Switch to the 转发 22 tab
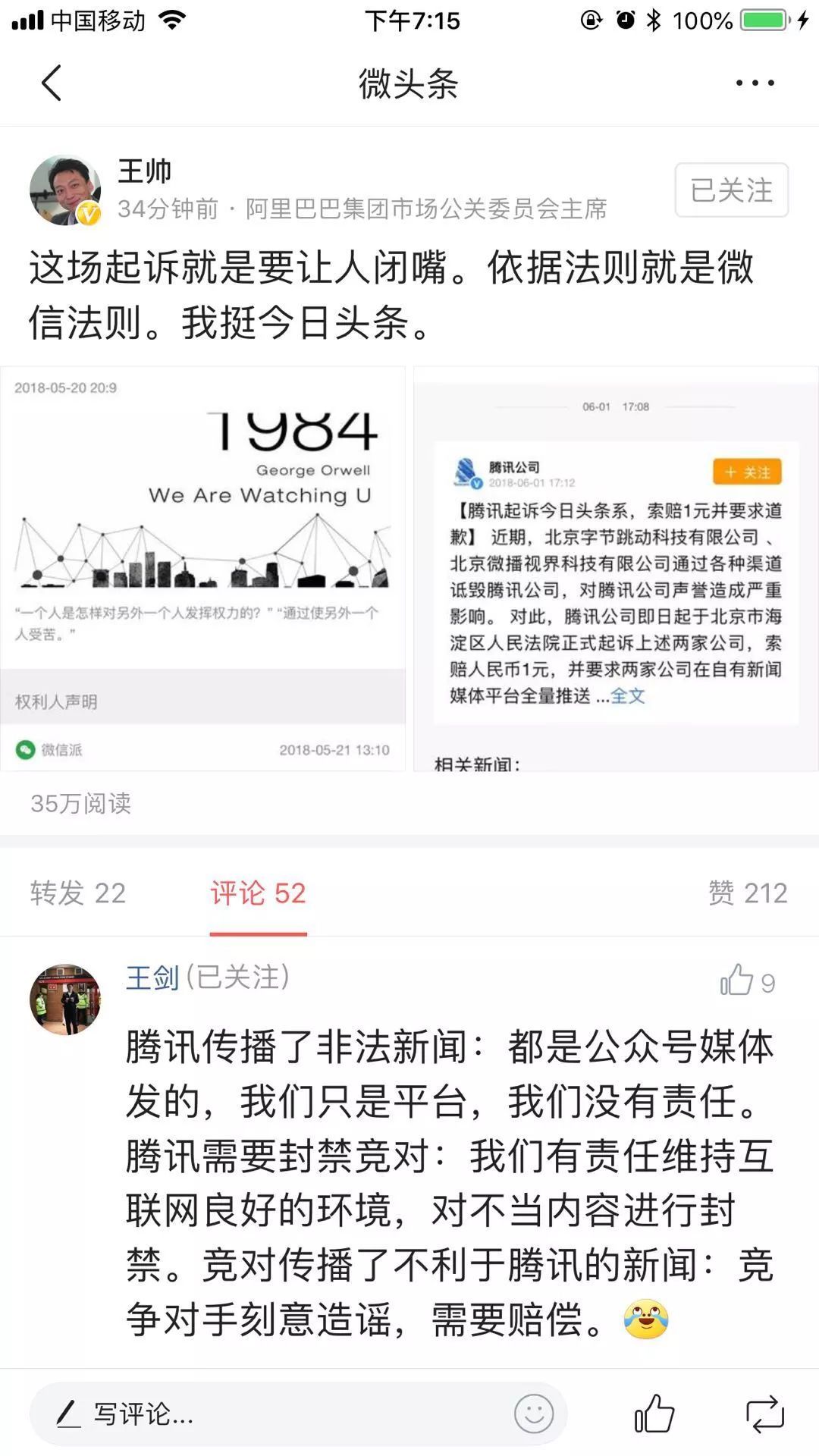 (x=78, y=893)
